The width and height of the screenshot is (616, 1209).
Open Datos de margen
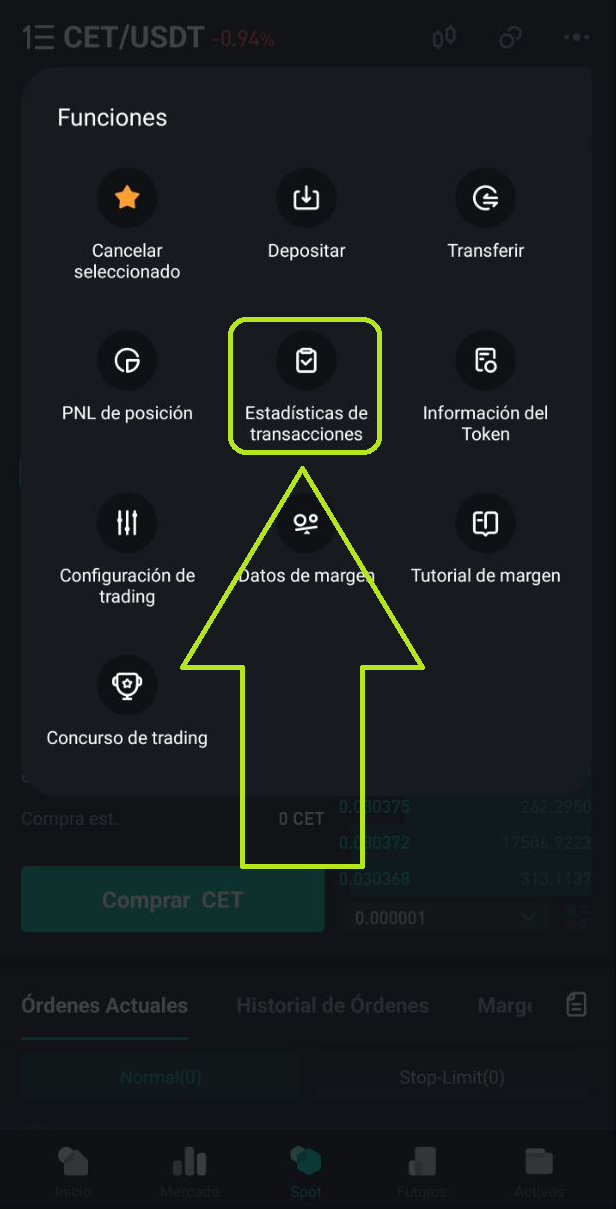[x=306, y=523]
